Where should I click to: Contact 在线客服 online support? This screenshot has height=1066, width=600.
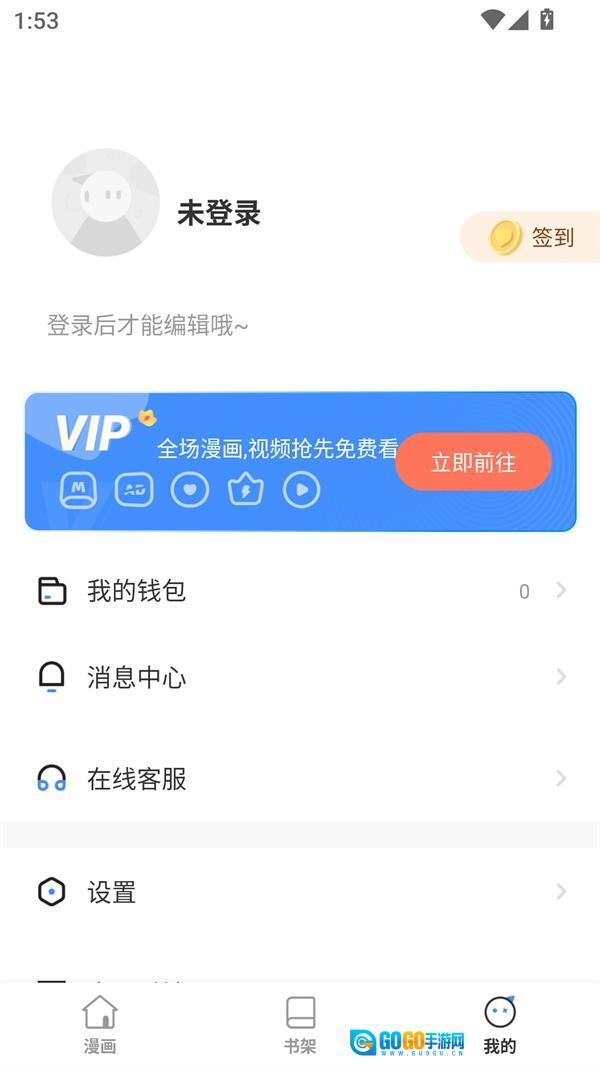pos(300,779)
